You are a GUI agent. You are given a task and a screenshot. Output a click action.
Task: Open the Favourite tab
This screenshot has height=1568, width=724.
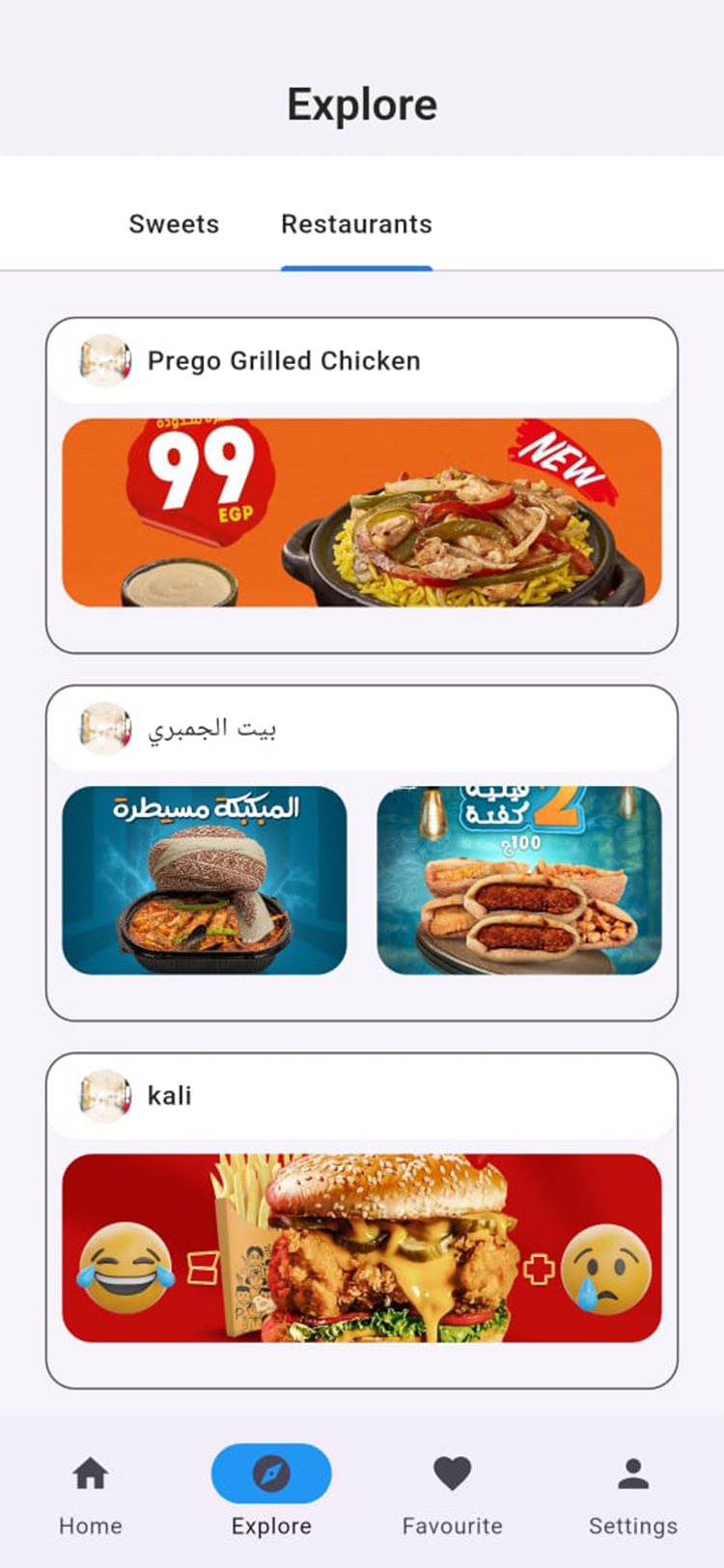[x=452, y=1493]
